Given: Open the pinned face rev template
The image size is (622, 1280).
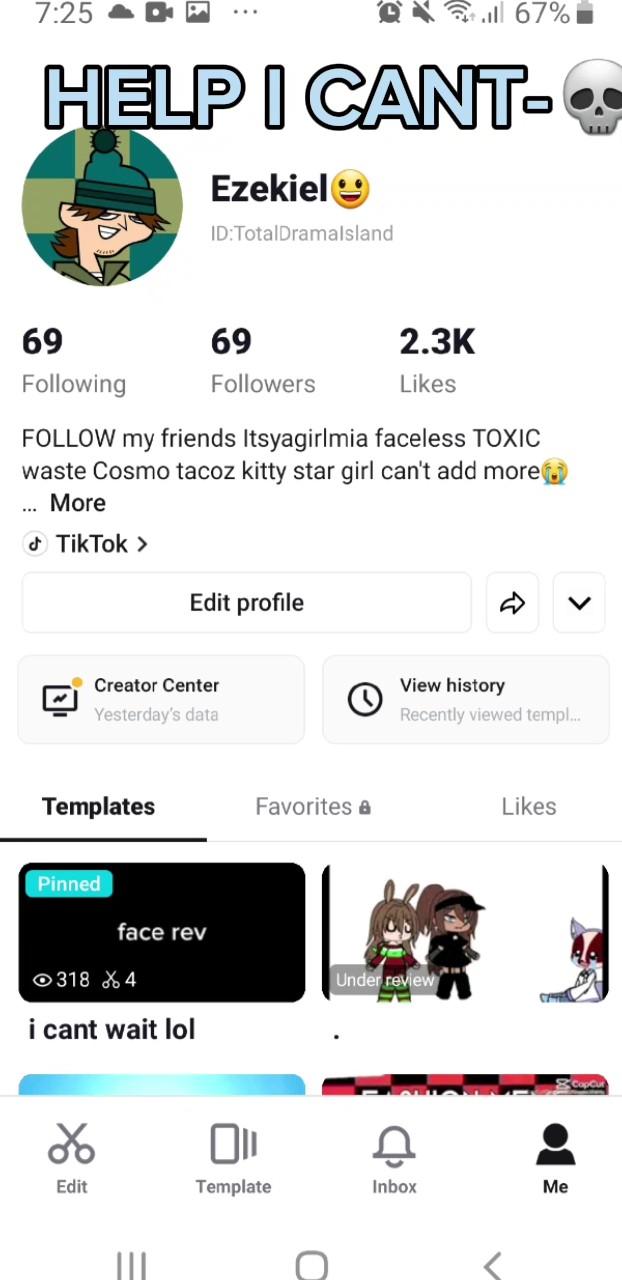Looking at the screenshot, I should click(162, 932).
